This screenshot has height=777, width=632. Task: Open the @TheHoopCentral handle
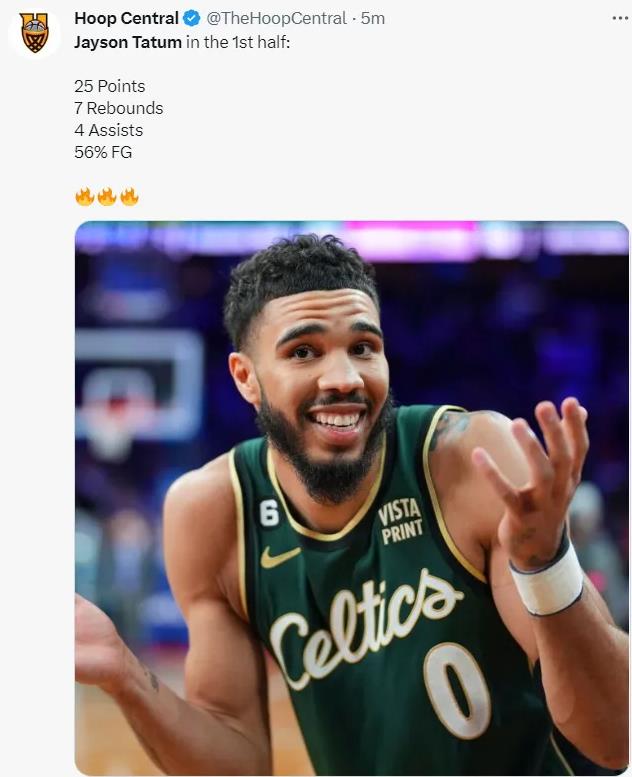pos(276,18)
